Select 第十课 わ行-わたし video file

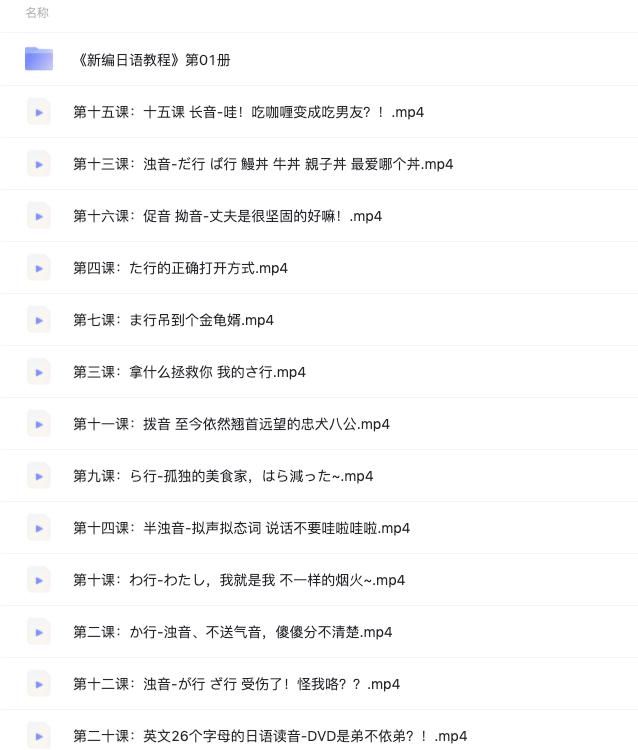(x=239, y=580)
